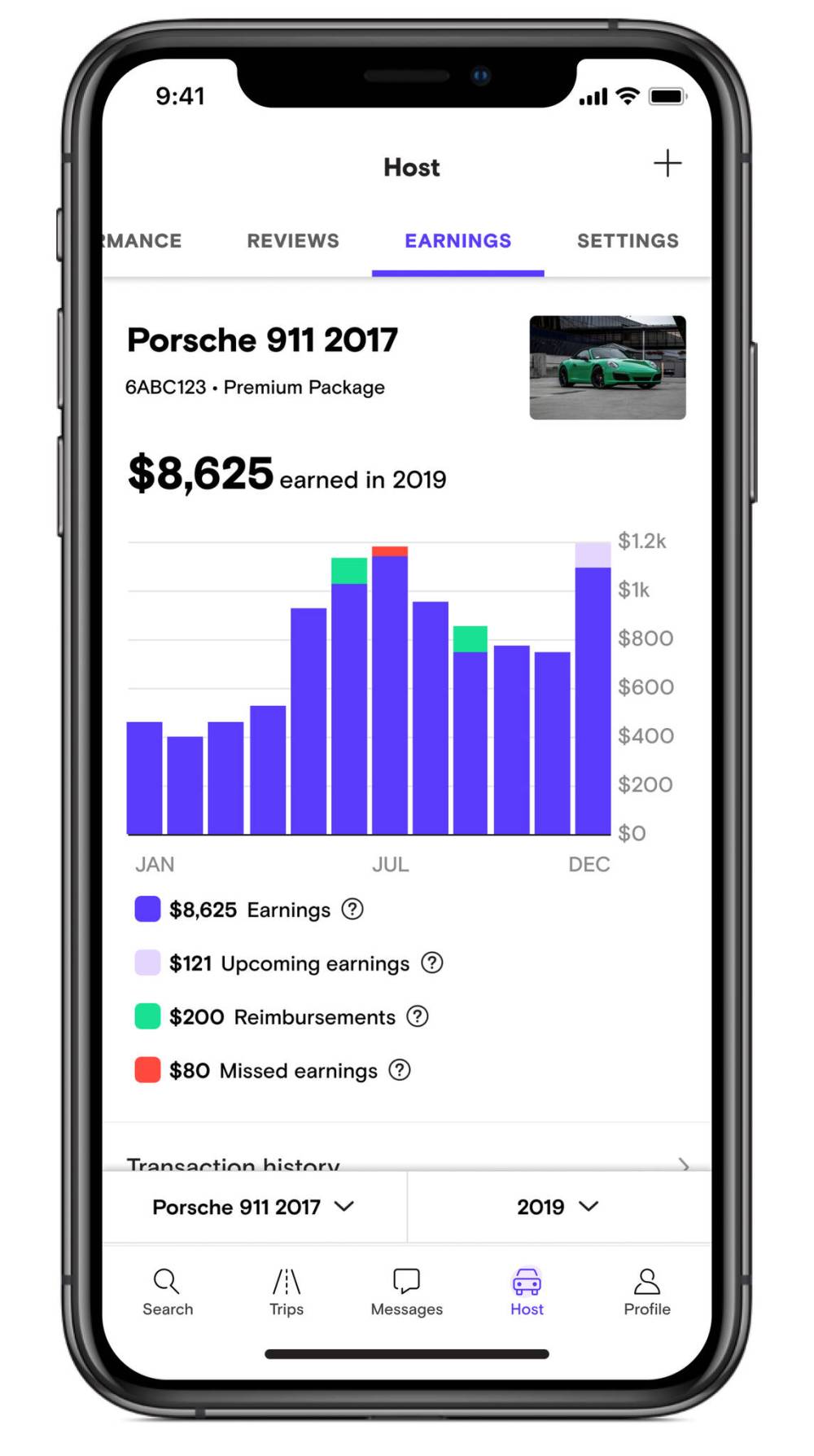Select the Earnings tab

coord(457,241)
